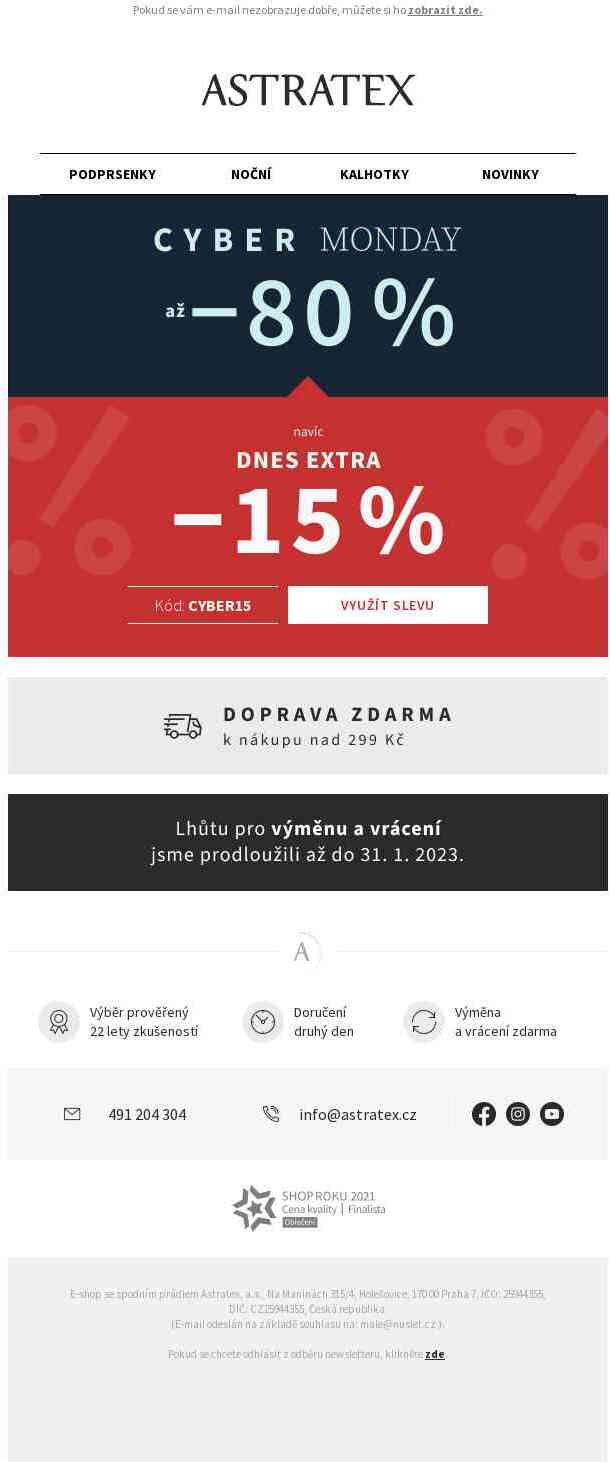Open the Astratex Instagram profile
610x1462 pixels.
518,1114
